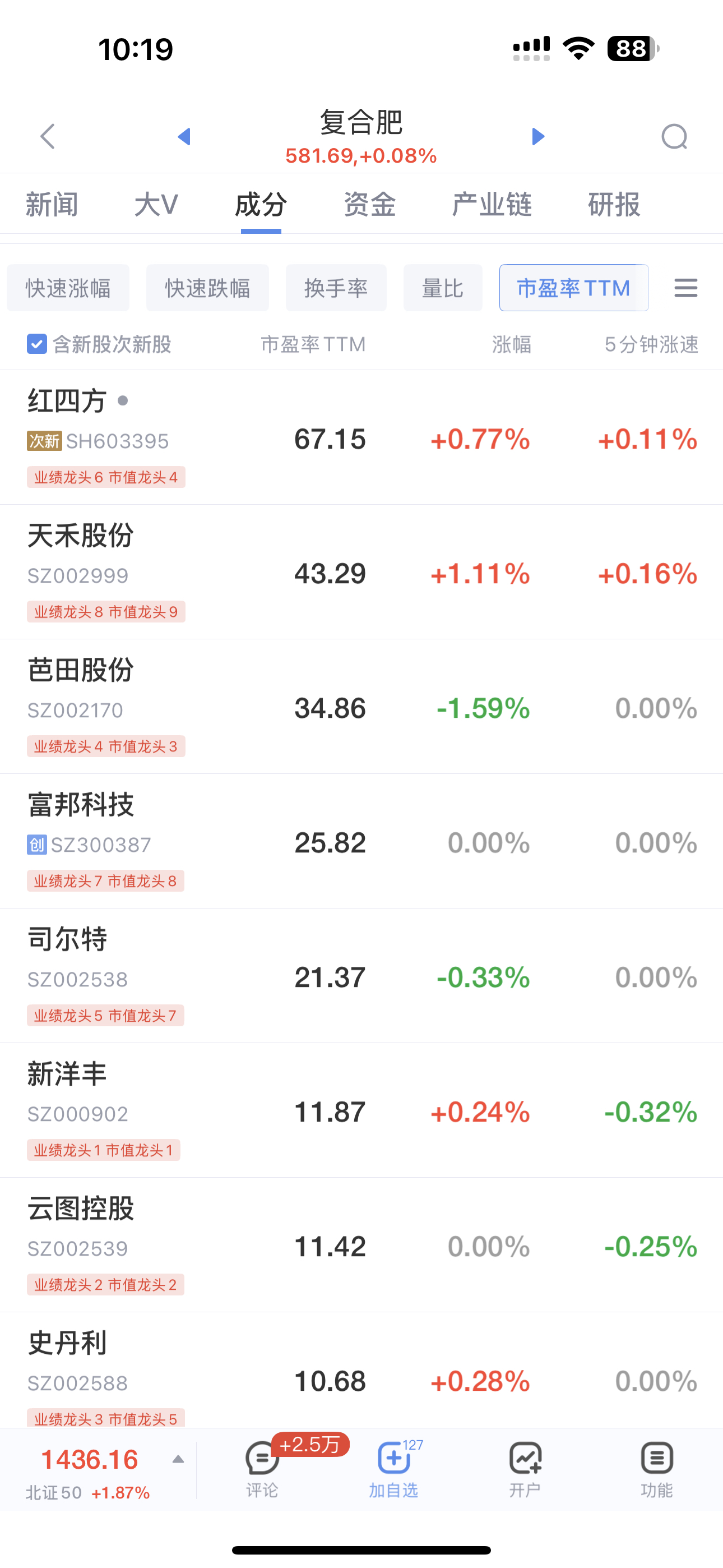
Task: Open the 新洋丰 stock row
Action: [361, 1110]
